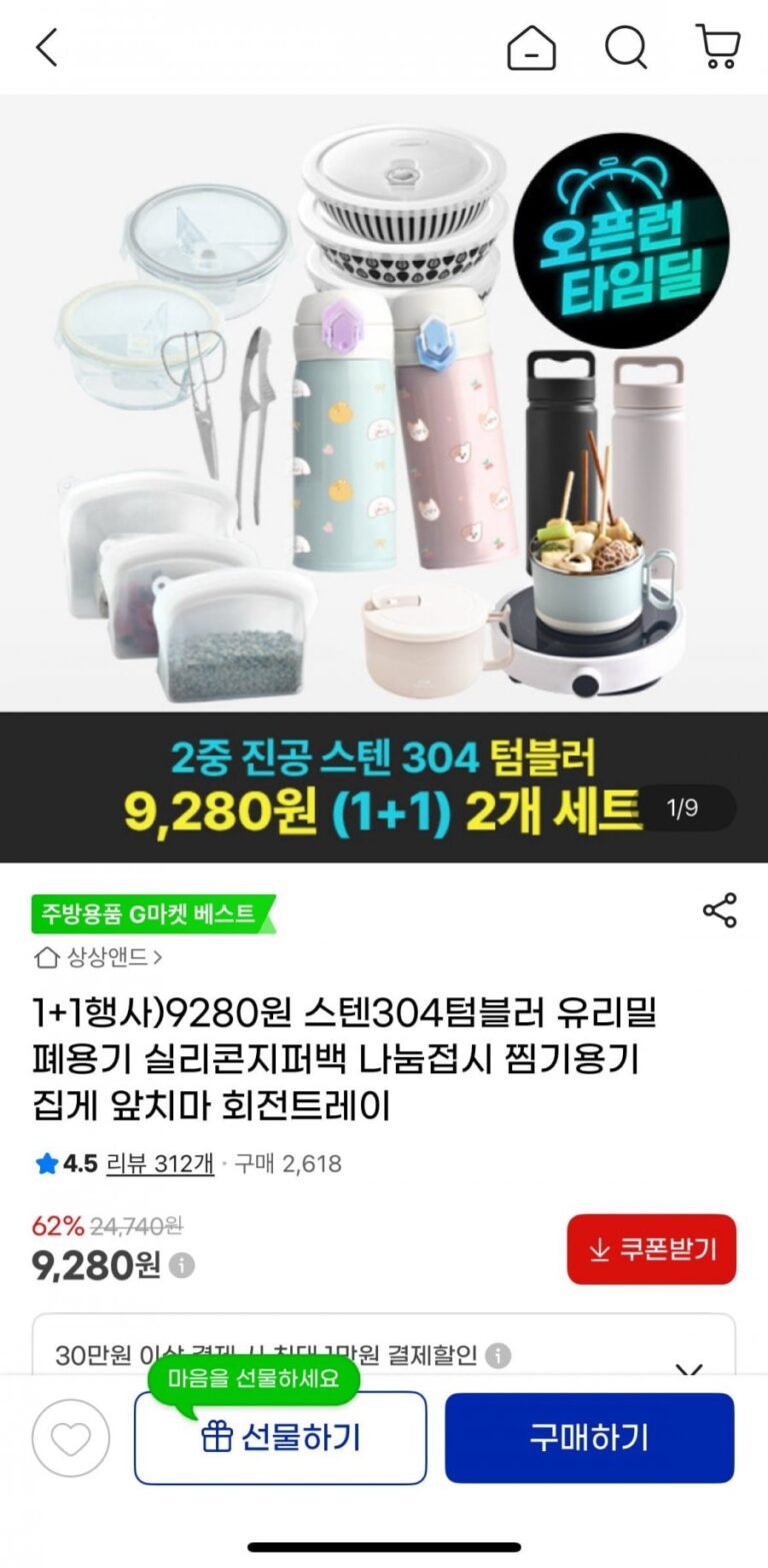Buy now with the 구매하기 button
This screenshot has width=768, height=1568.
(589, 1438)
